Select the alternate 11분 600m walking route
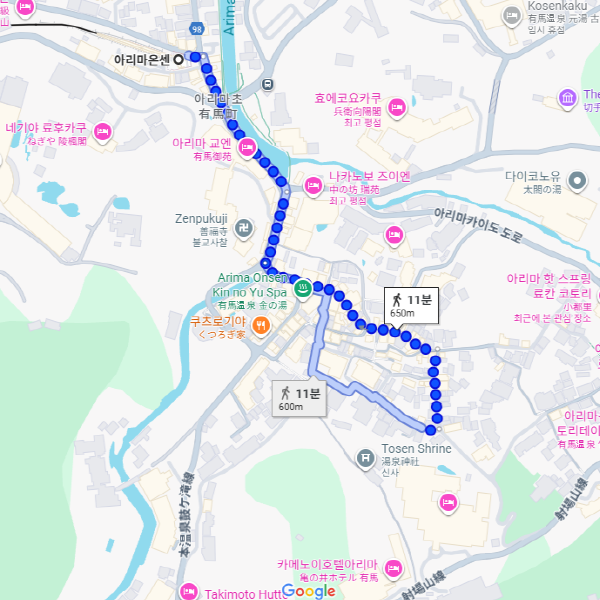The width and height of the screenshot is (600, 600). point(301,398)
